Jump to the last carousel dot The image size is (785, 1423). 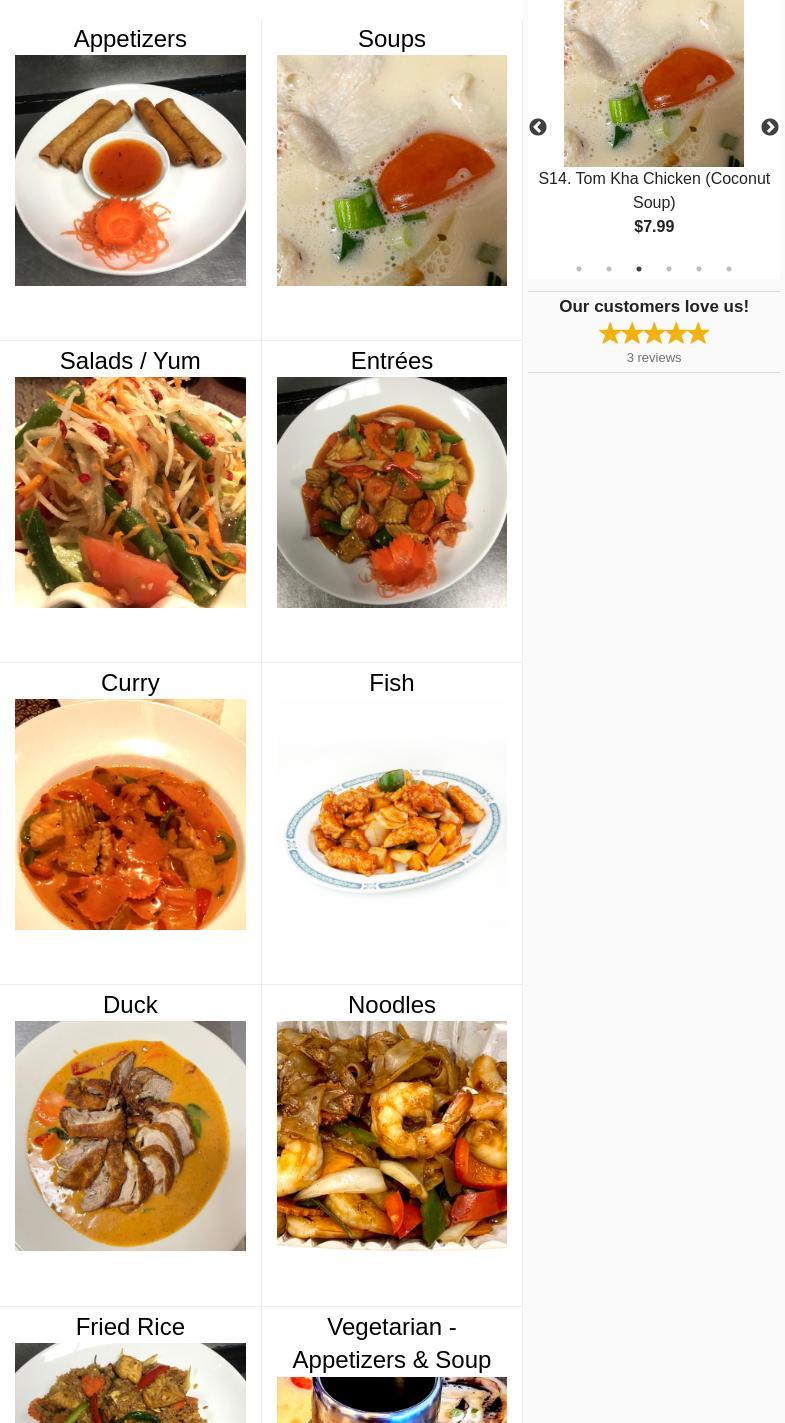click(x=729, y=269)
